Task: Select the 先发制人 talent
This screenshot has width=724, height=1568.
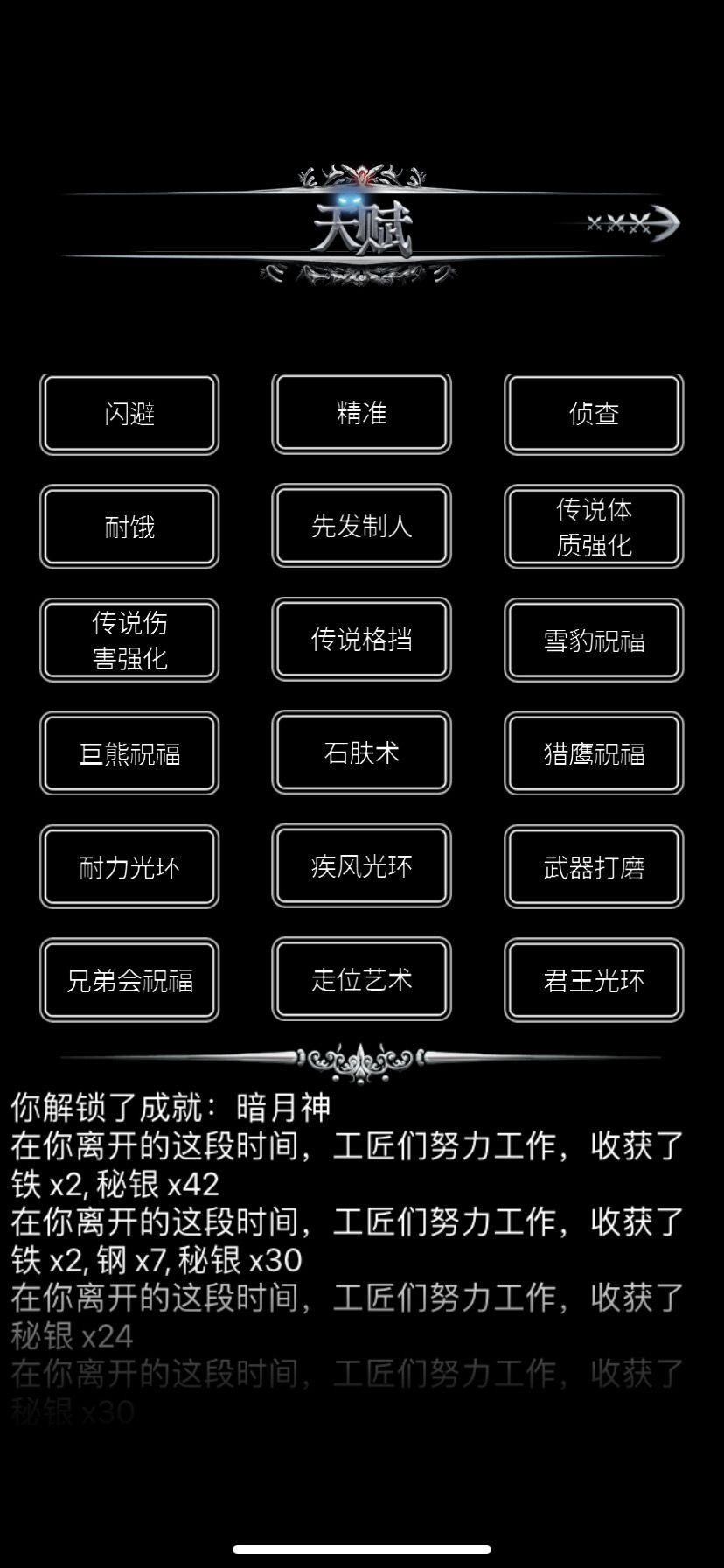Action: (360, 526)
